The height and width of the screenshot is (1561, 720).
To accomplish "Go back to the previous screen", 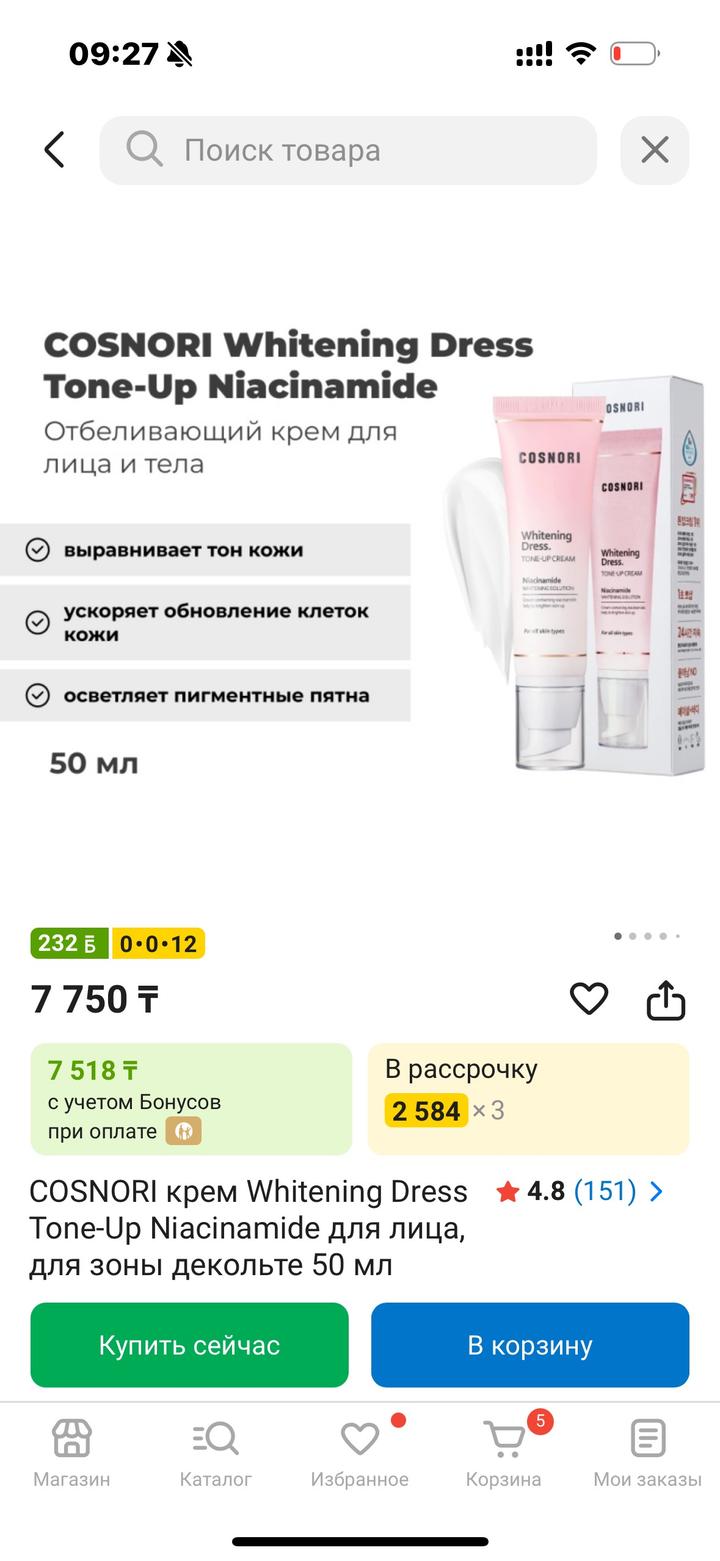I will 55,150.
